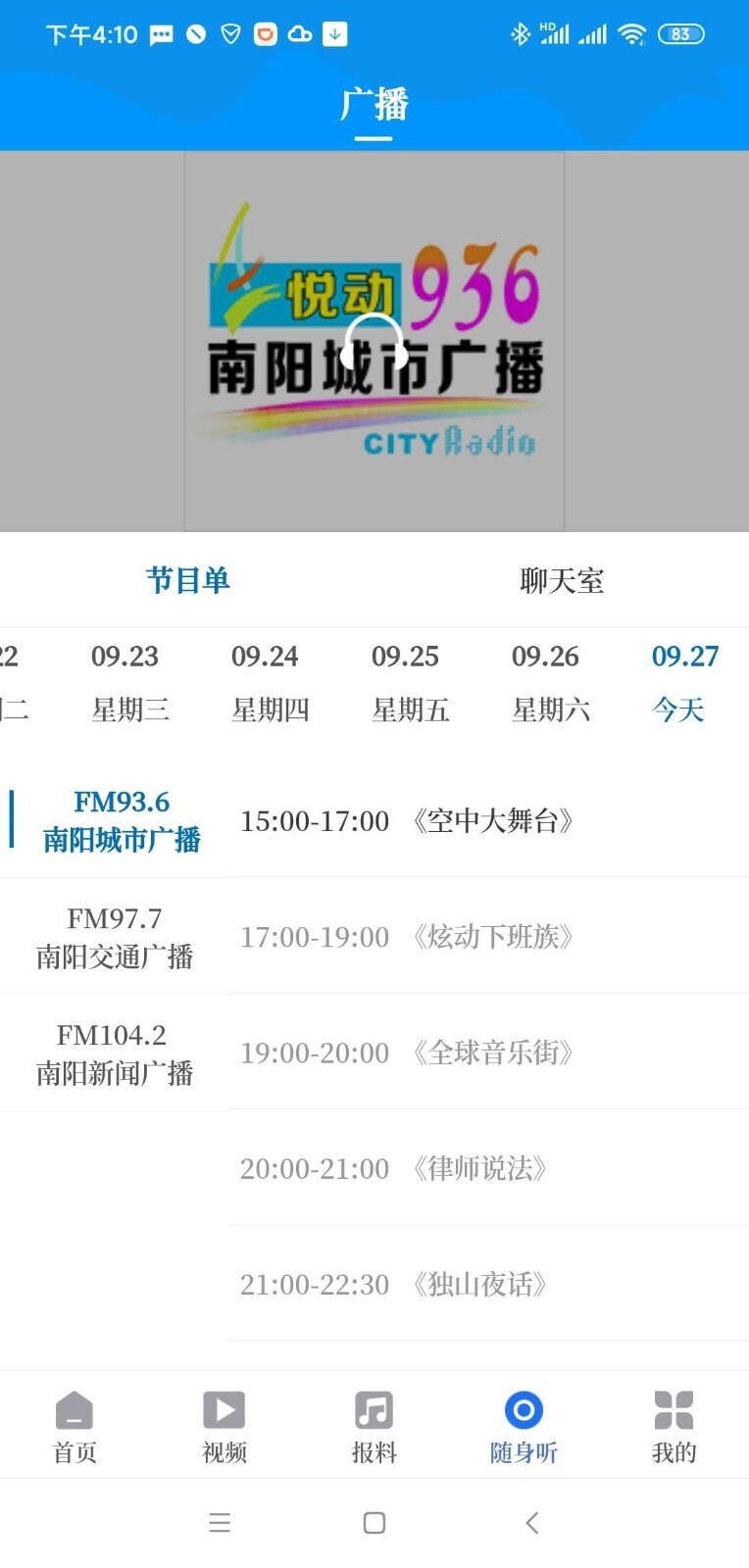Image resolution: width=749 pixels, height=1568 pixels.
Task: Tap the 随身听 listening icon
Action: coord(522,1426)
